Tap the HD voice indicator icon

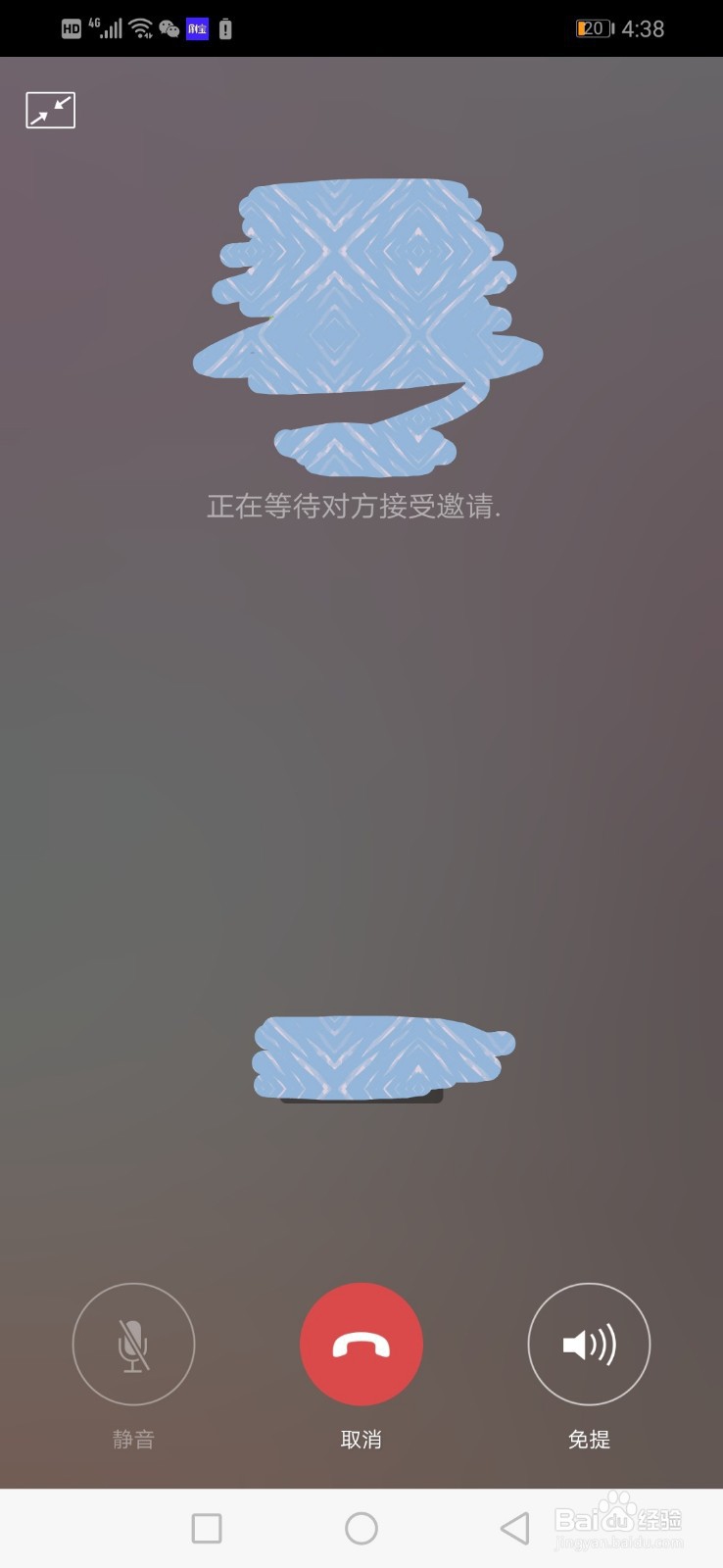(71, 28)
